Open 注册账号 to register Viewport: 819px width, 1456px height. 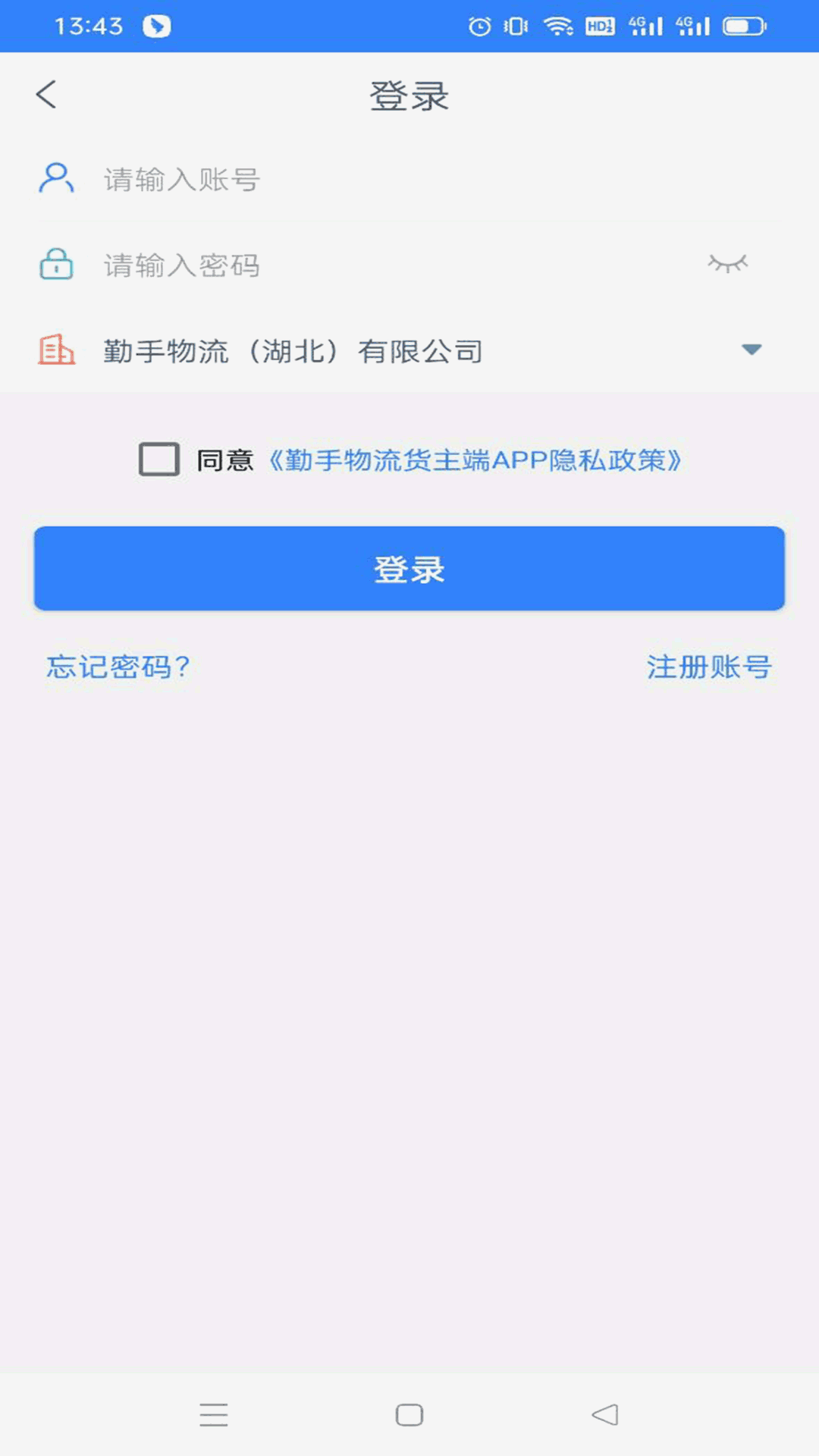click(709, 667)
